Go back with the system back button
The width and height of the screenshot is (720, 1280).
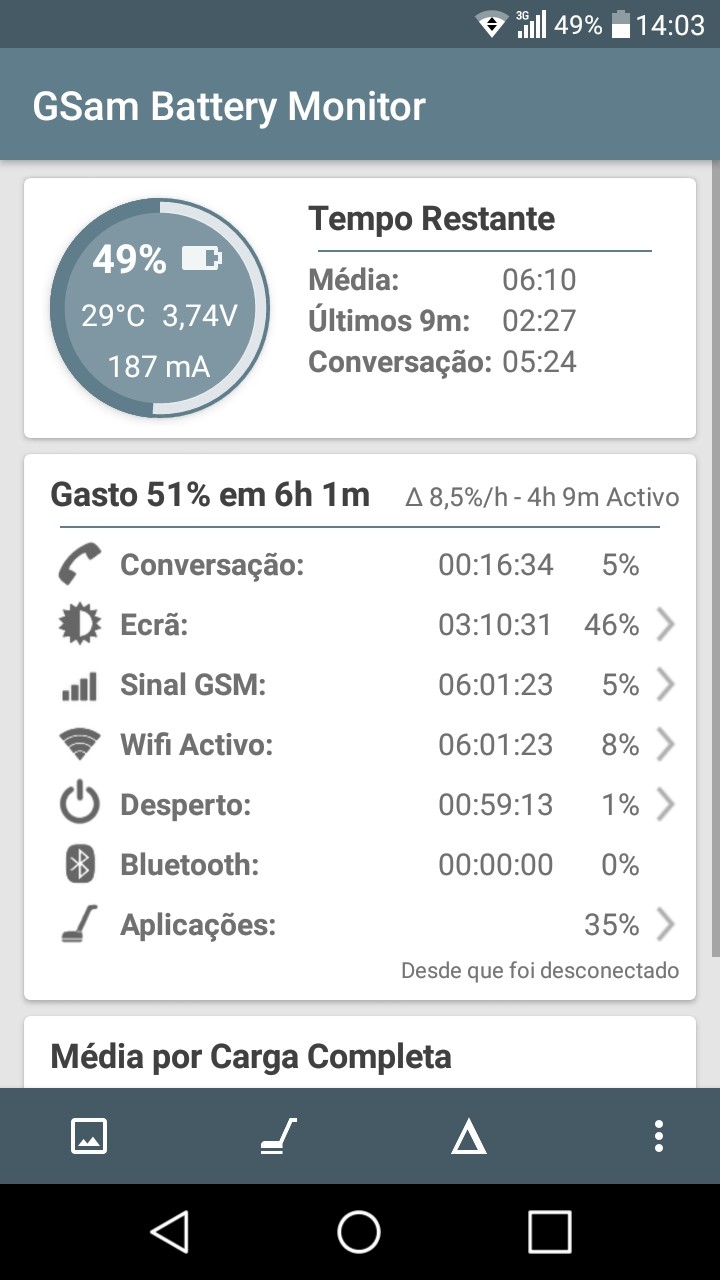170,1232
